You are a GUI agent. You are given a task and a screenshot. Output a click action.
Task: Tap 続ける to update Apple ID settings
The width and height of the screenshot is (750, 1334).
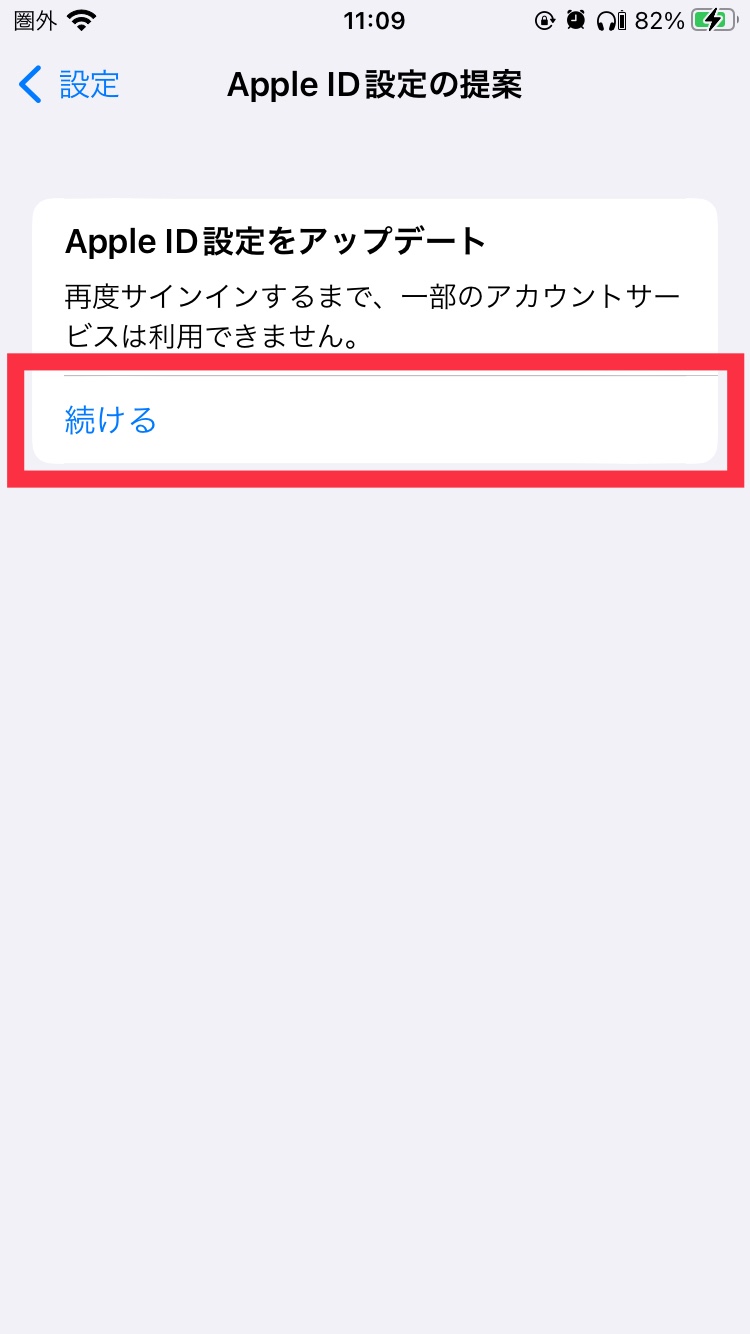(x=111, y=420)
